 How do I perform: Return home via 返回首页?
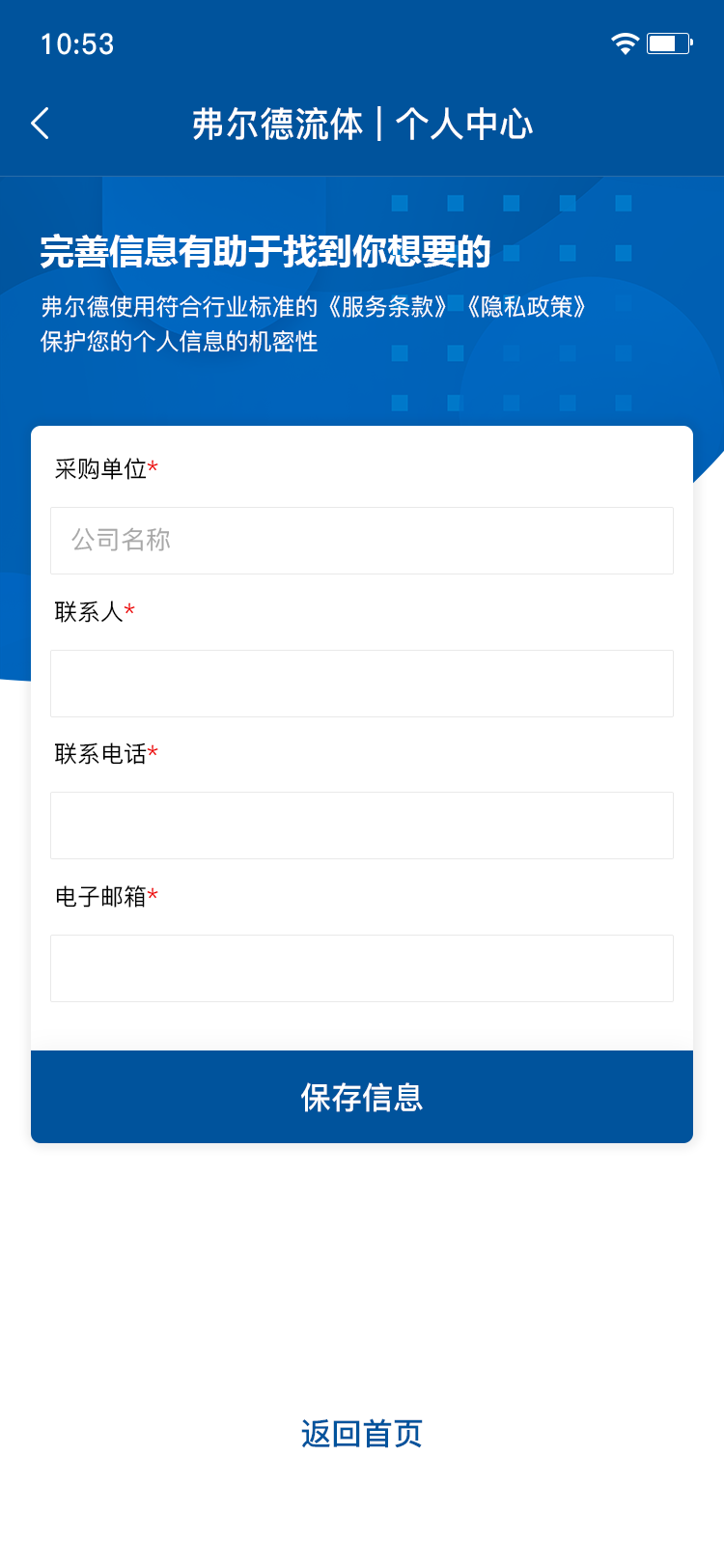(x=362, y=1434)
